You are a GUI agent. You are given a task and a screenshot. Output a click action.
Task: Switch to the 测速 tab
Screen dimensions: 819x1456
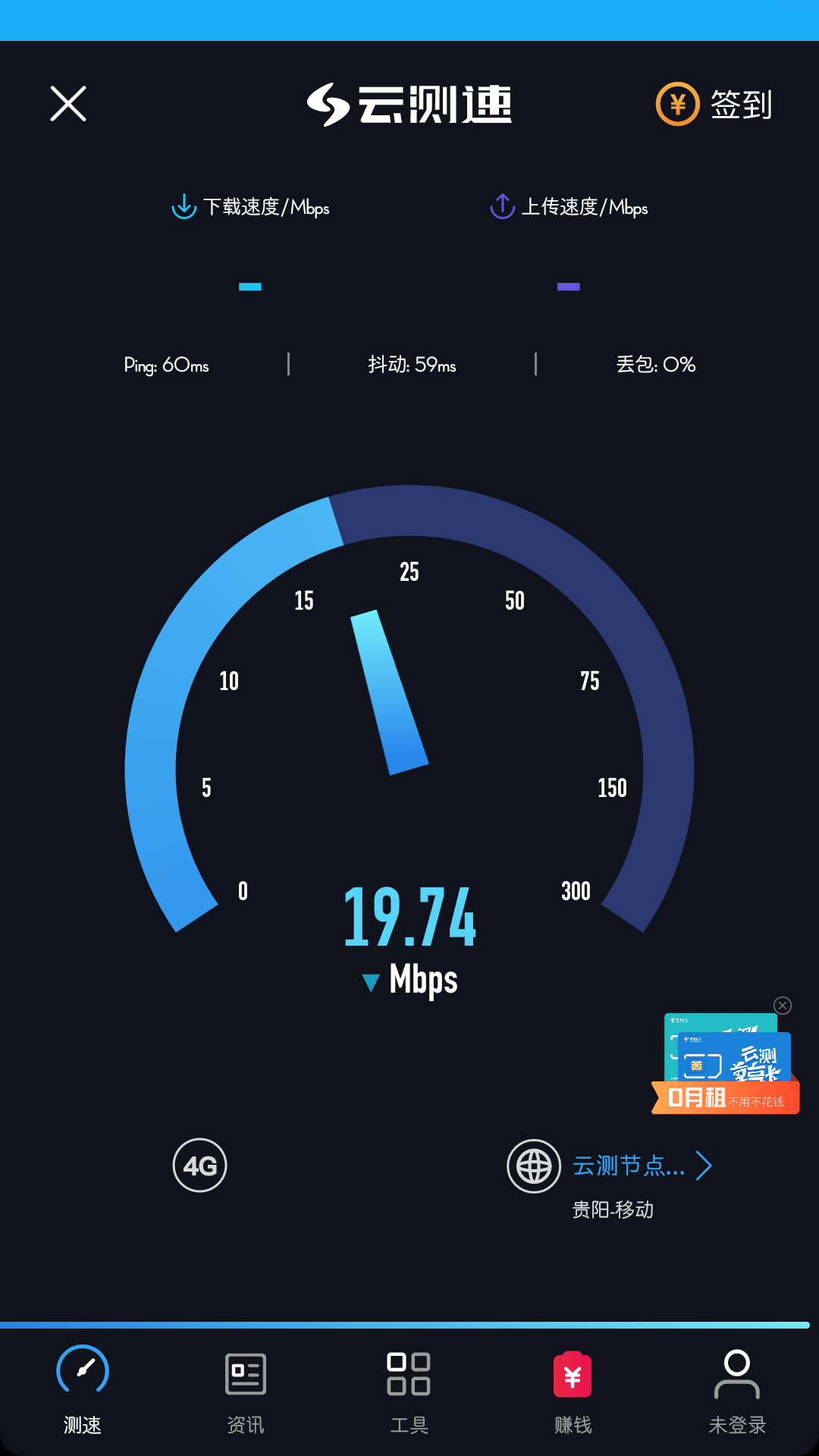[x=83, y=1389]
